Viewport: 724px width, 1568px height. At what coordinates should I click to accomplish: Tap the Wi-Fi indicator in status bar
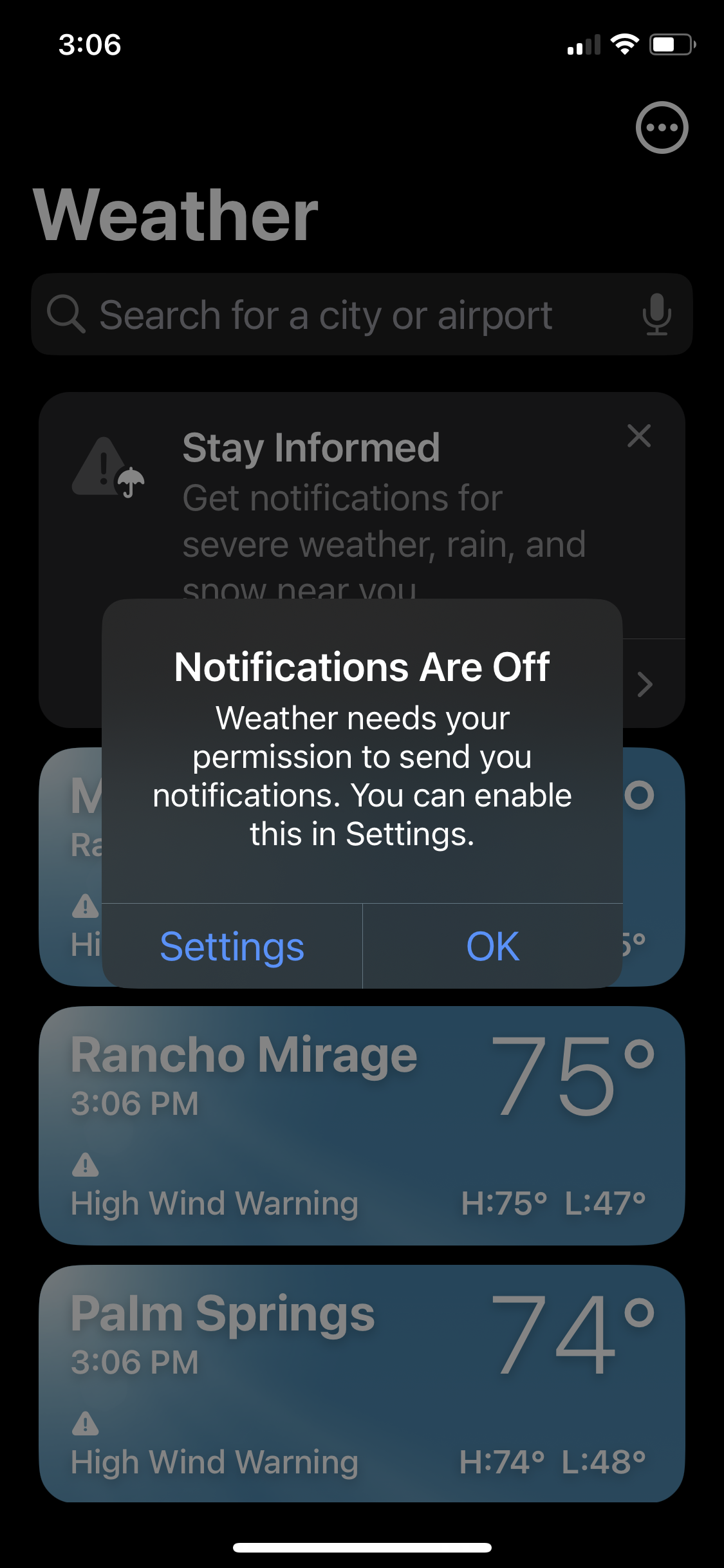(622, 44)
